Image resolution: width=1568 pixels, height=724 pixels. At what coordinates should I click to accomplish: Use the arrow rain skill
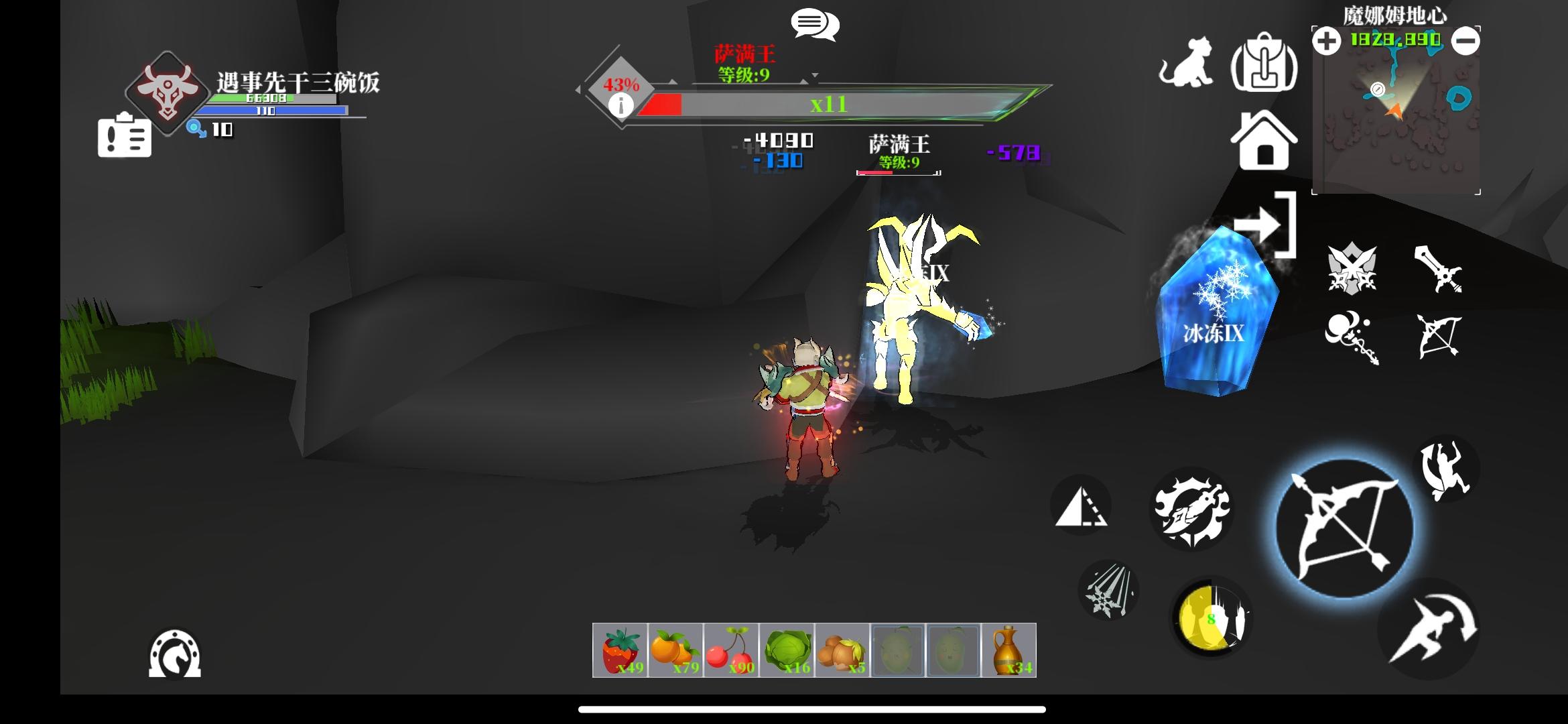pos(1108,591)
